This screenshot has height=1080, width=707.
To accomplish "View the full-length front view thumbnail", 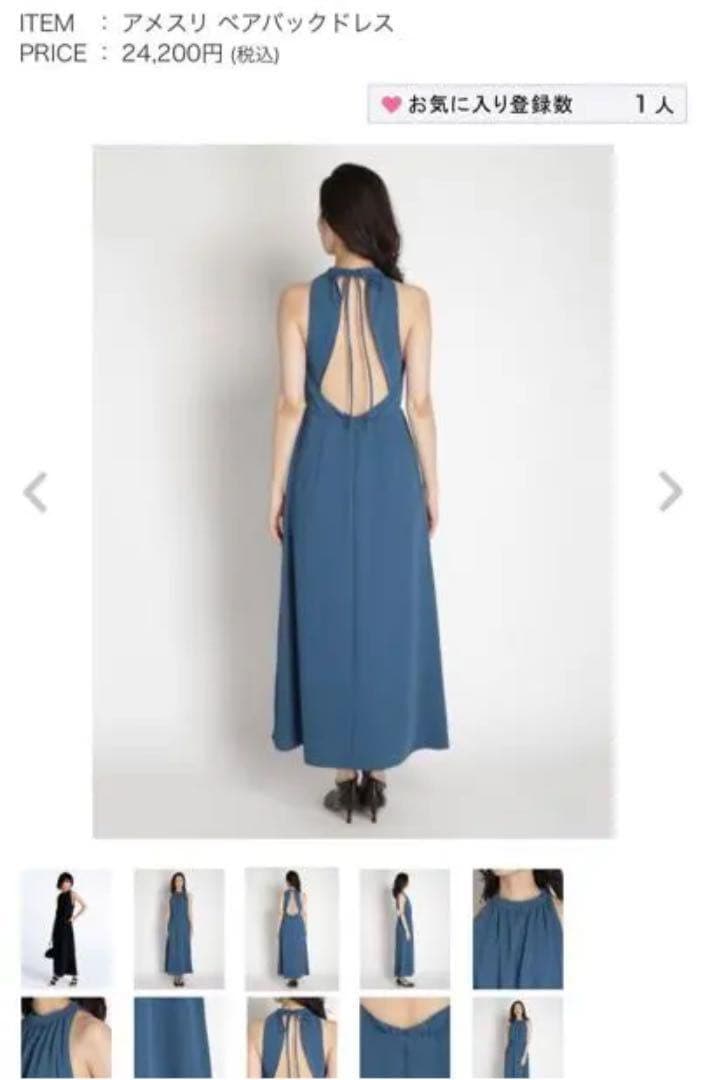I will [179, 929].
